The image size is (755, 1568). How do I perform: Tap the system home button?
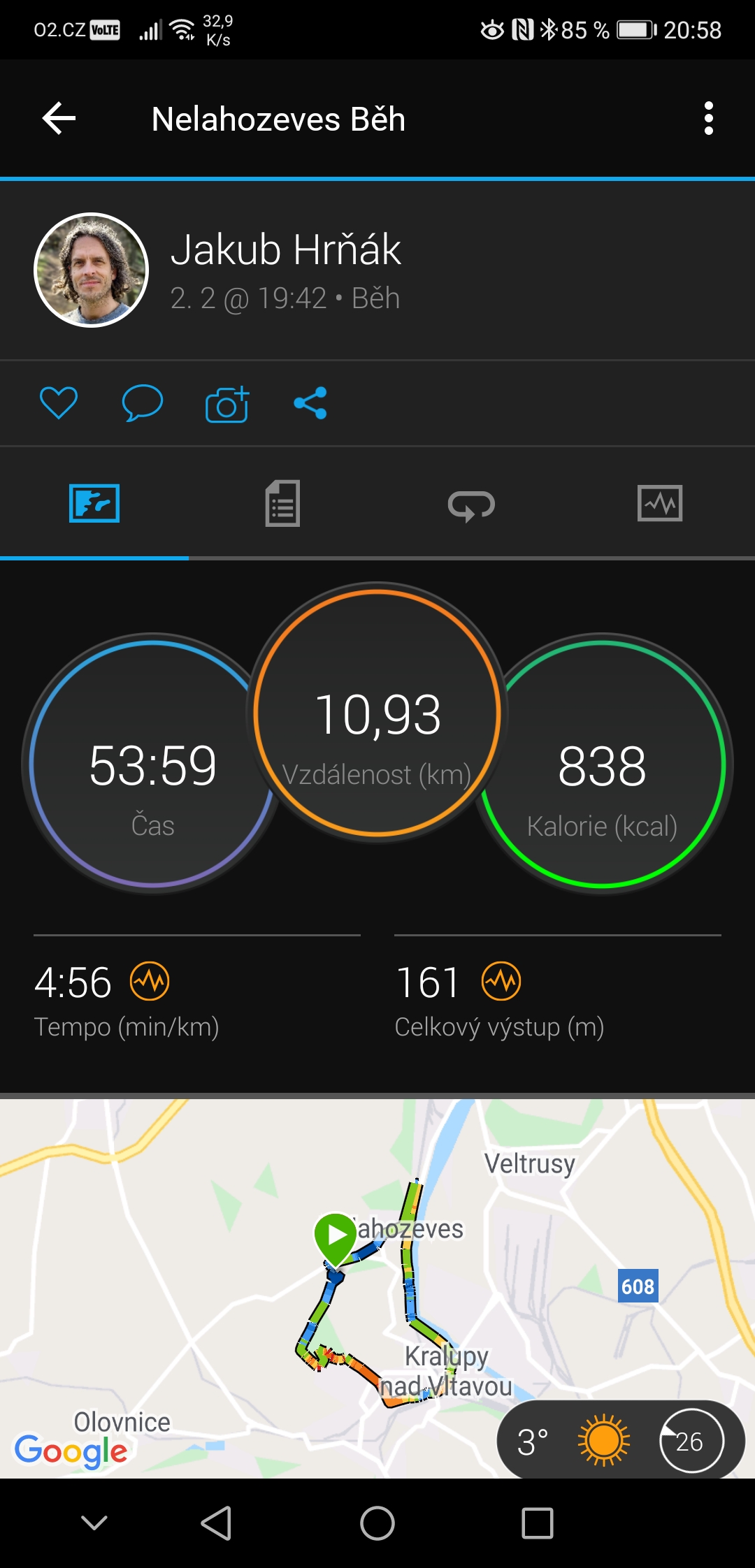[377, 1523]
